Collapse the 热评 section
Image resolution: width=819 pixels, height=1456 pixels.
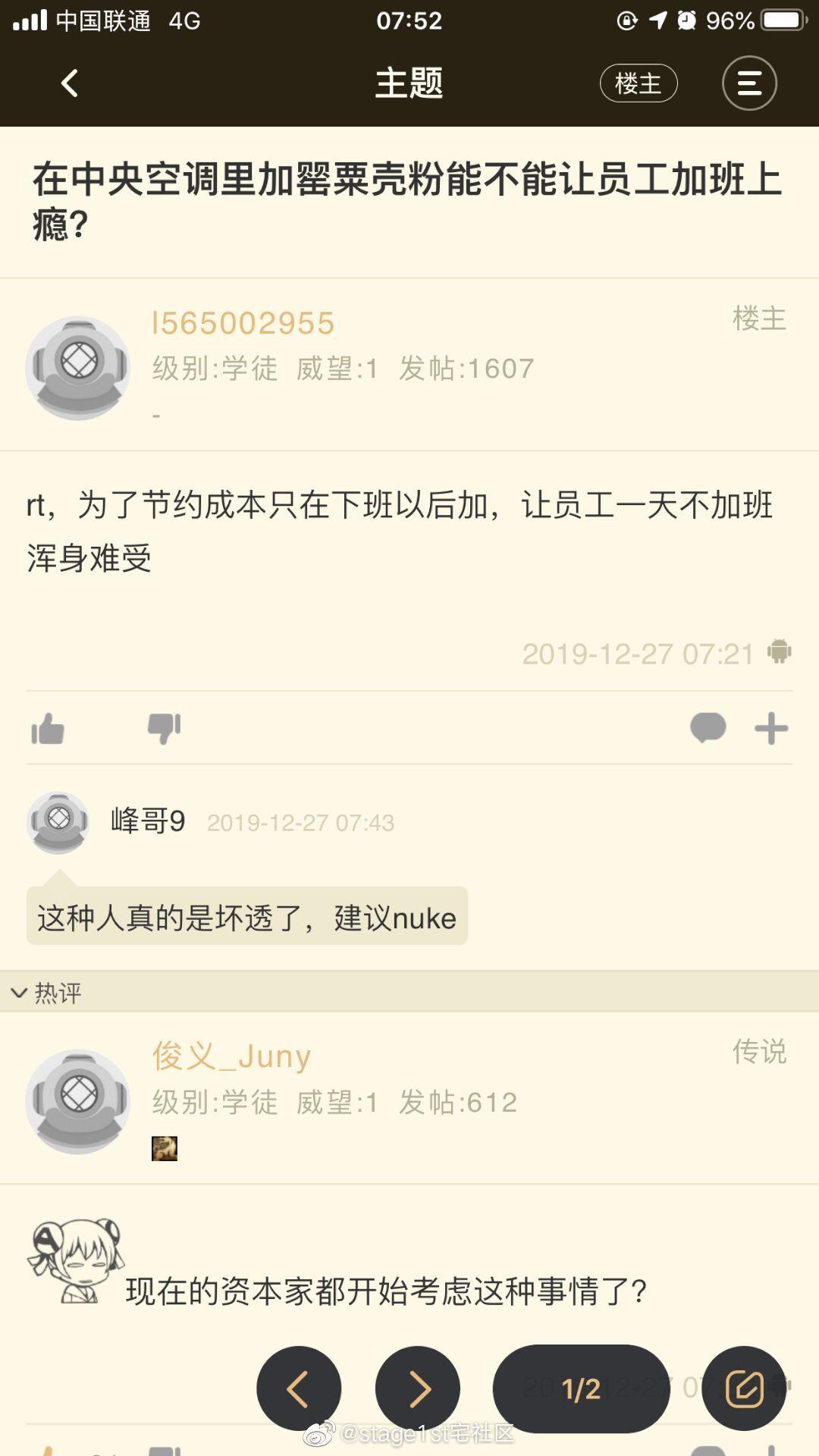(45, 993)
